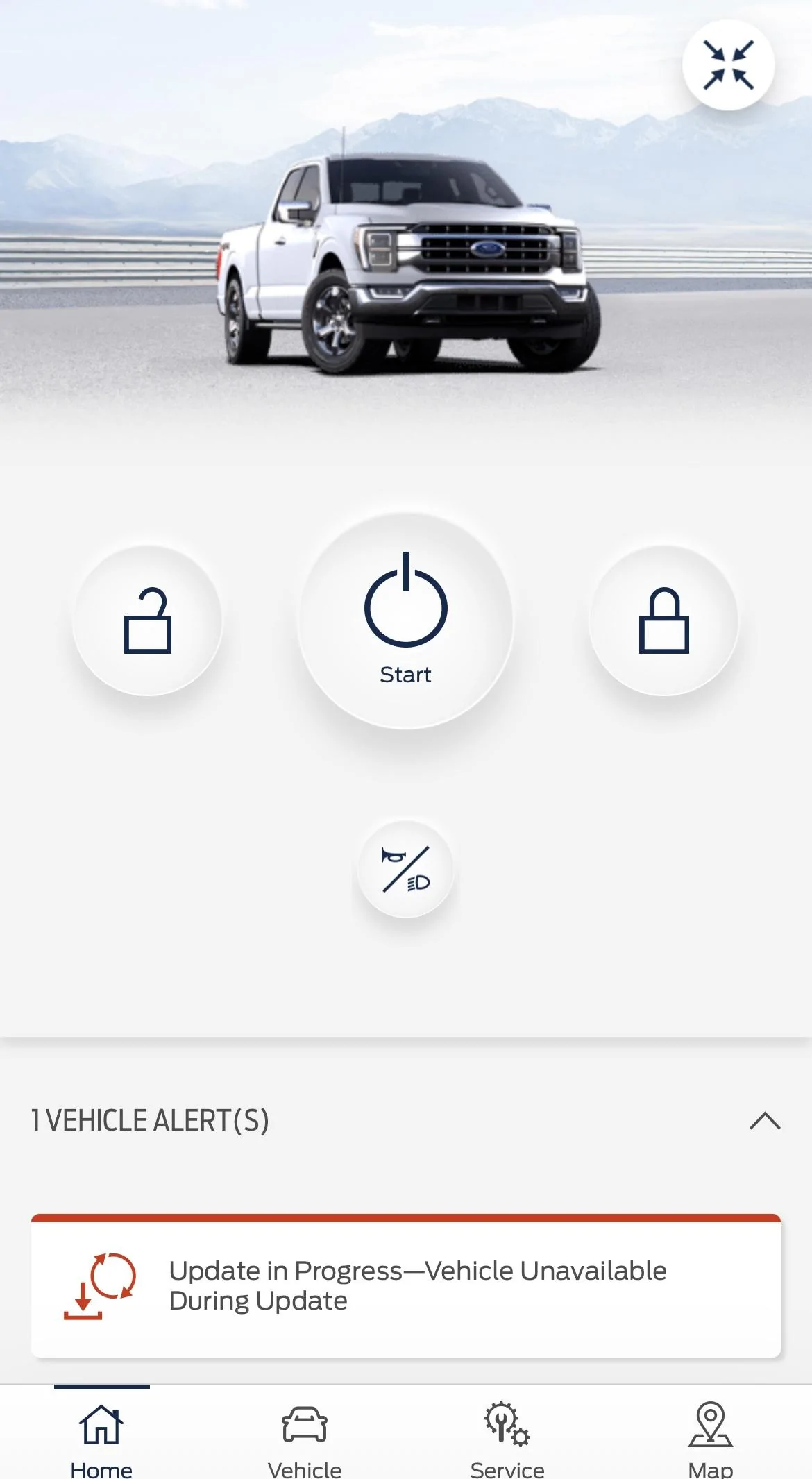Open the Update in Progress alert card

click(x=406, y=1285)
